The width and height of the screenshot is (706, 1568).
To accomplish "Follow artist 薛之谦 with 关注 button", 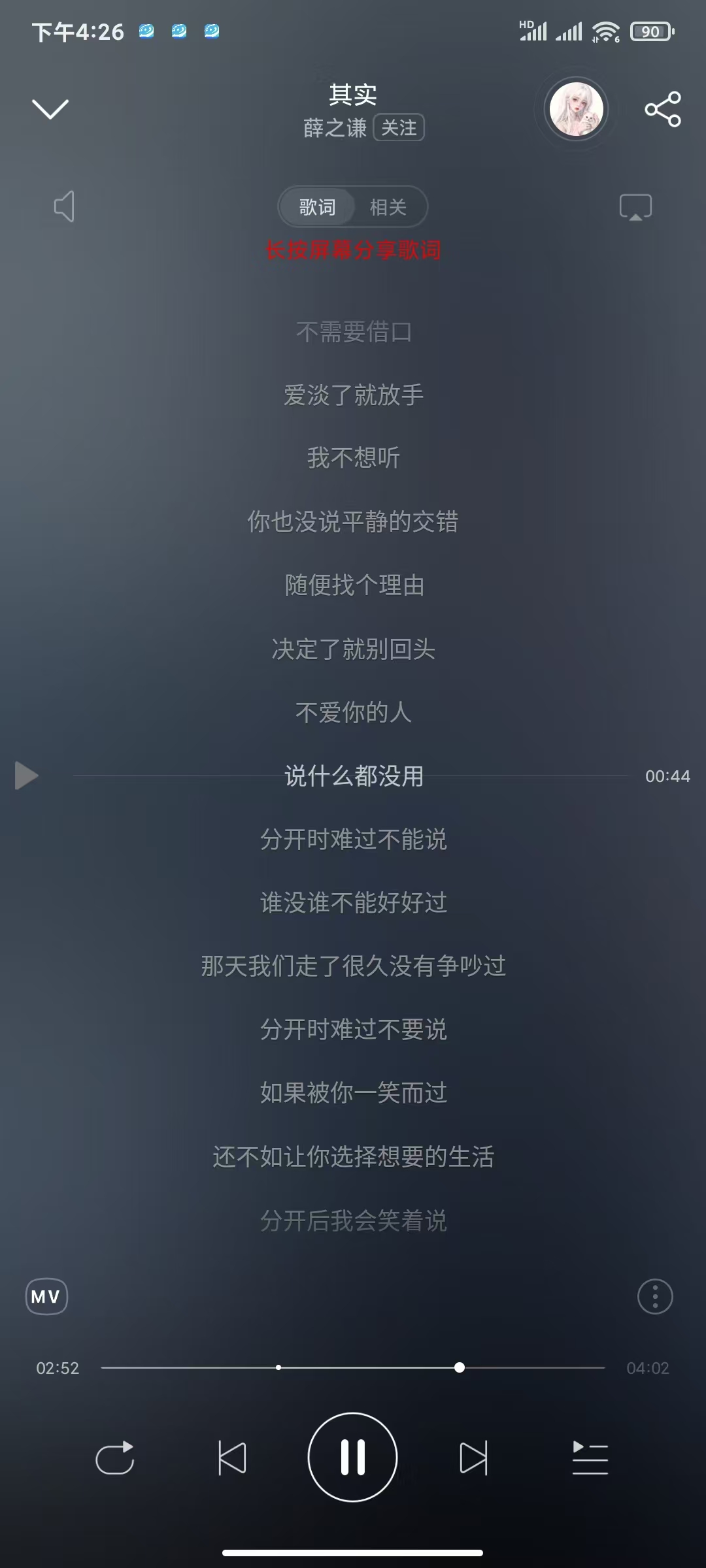I will coord(399,127).
